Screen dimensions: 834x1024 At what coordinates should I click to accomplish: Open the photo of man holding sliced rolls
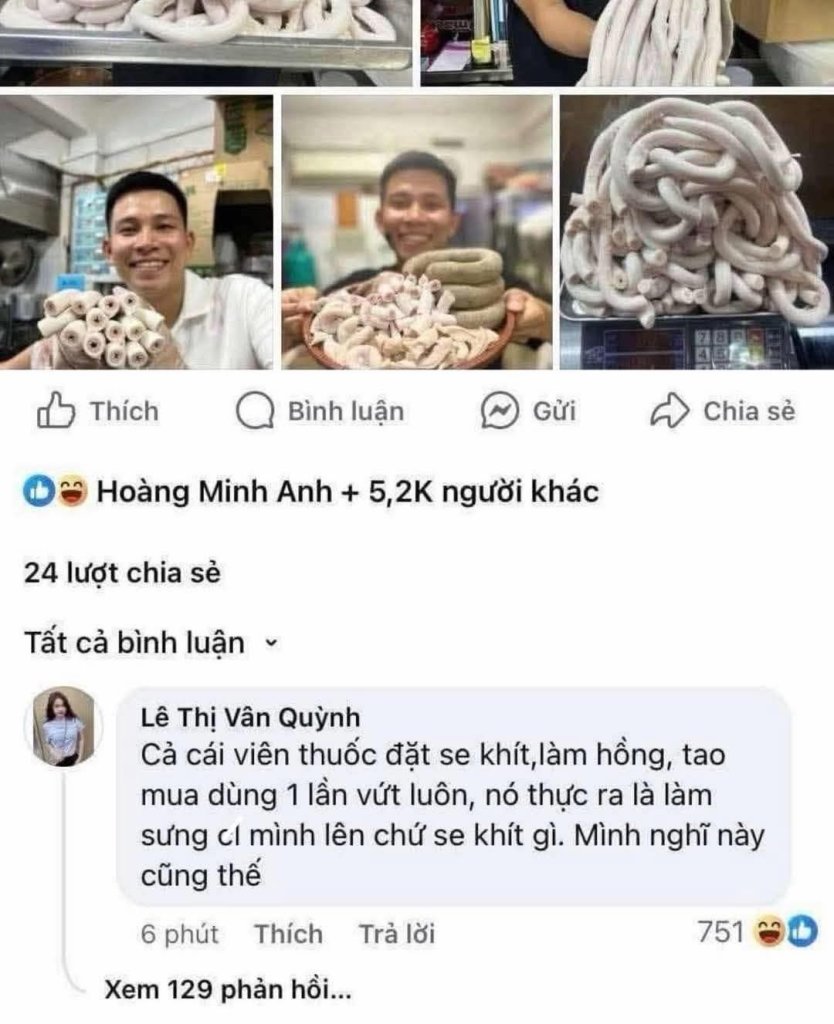click(137, 232)
